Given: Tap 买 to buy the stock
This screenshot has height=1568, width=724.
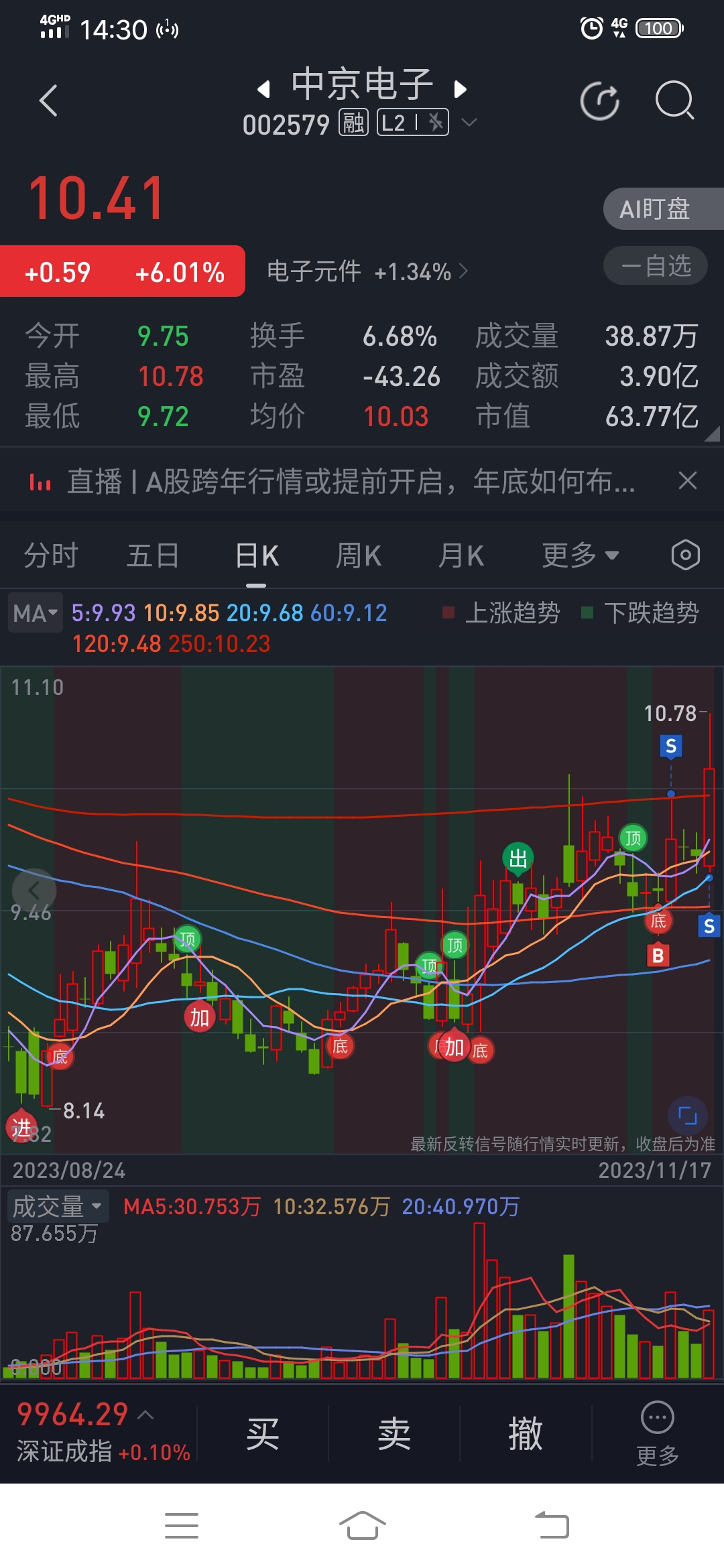Looking at the screenshot, I should click(263, 1433).
